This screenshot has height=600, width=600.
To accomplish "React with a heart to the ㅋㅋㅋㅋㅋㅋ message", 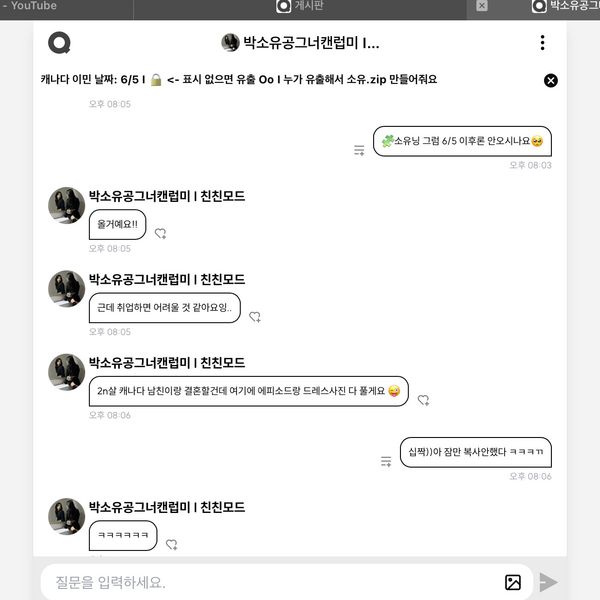I will pos(171,545).
